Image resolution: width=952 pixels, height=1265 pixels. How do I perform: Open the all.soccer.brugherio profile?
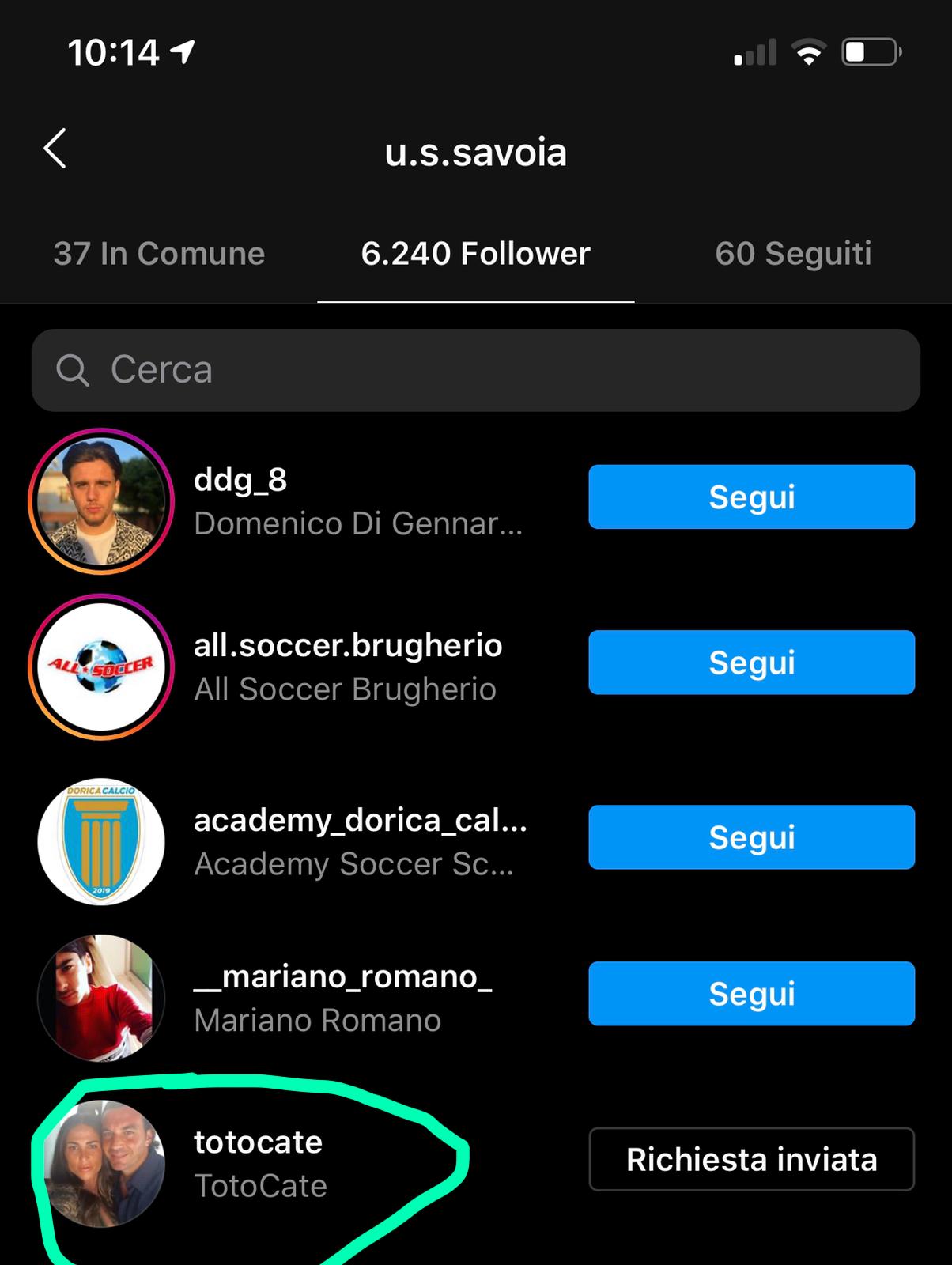(348, 647)
